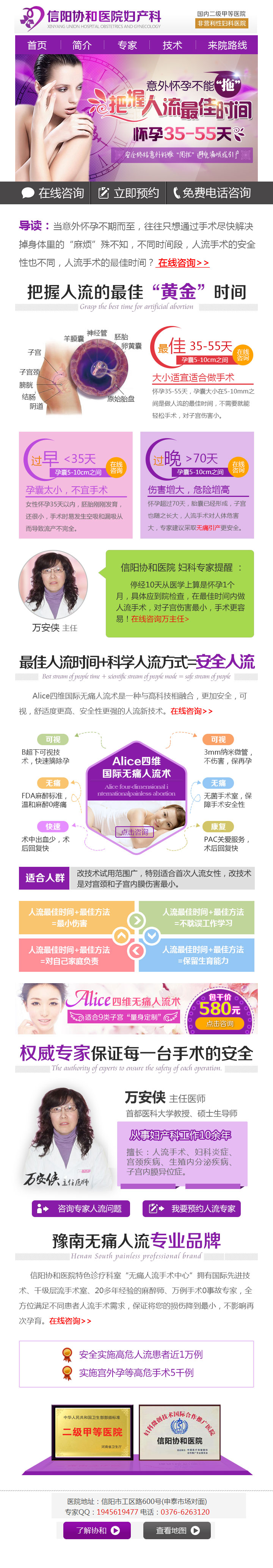Tap 点击咨询 on the 580元 banner
This screenshot has height=1568, width=273.
coord(220,1023)
